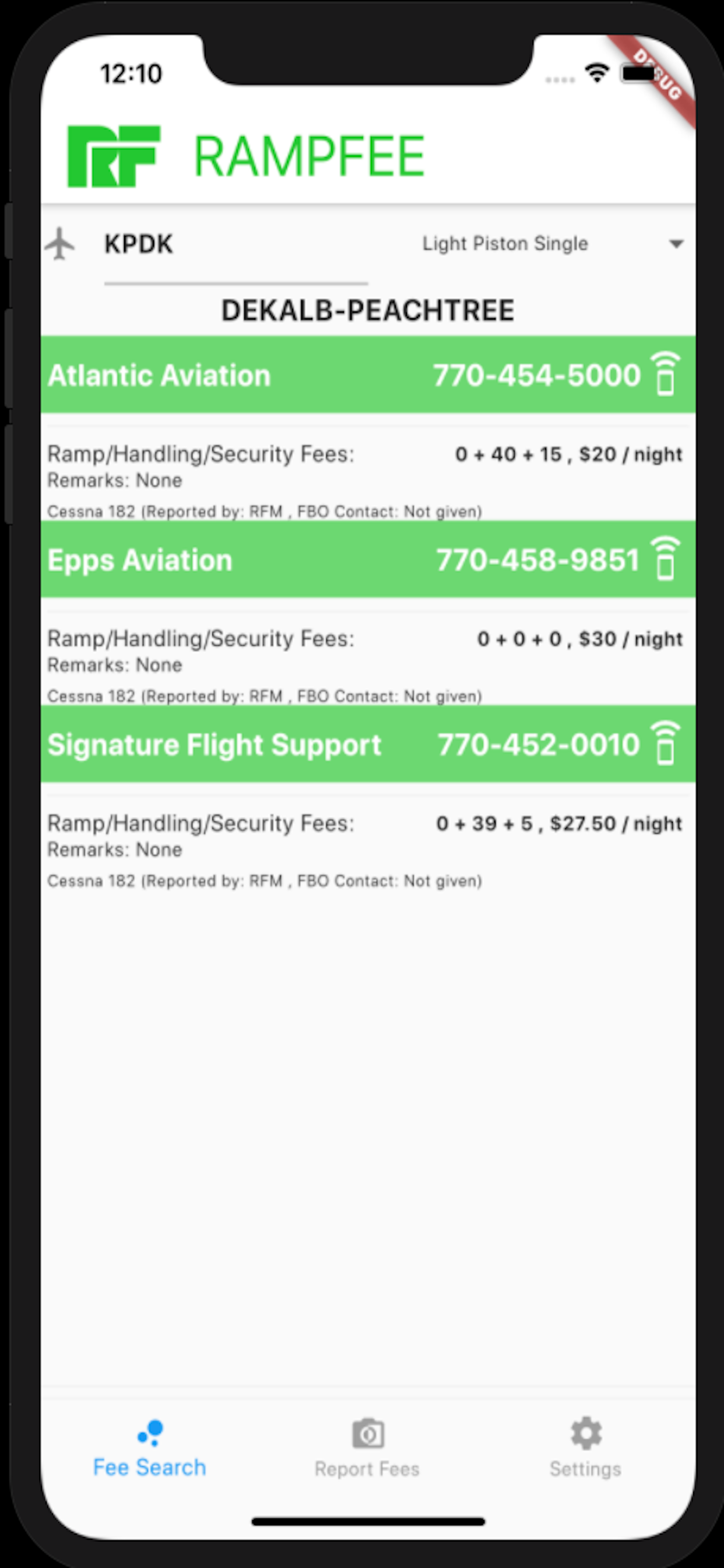Tap the call icon beside Epps Aviation
Screen dimensions: 724x1568
tap(667, 560)
